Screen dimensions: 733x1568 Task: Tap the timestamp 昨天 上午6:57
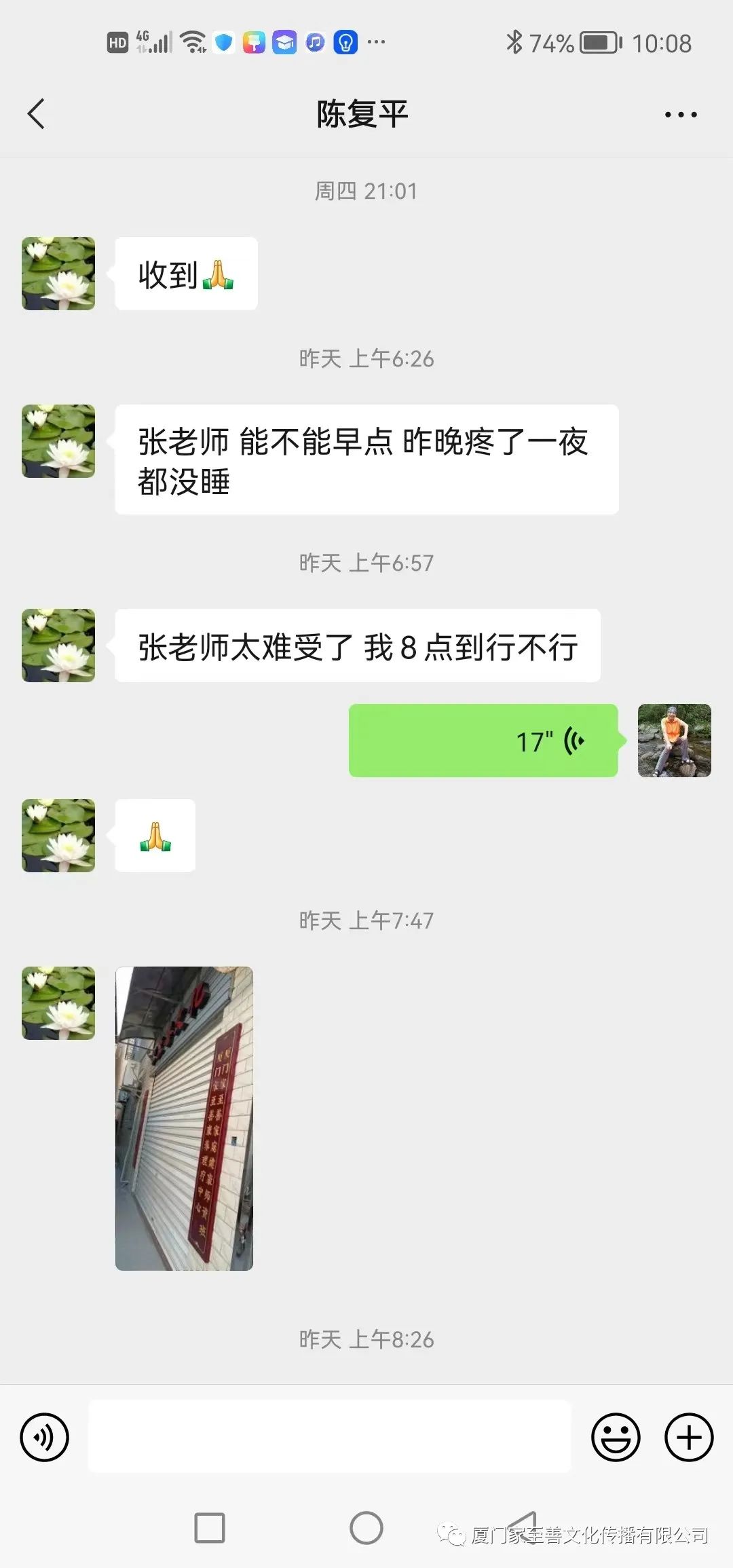tap(366, 563)
